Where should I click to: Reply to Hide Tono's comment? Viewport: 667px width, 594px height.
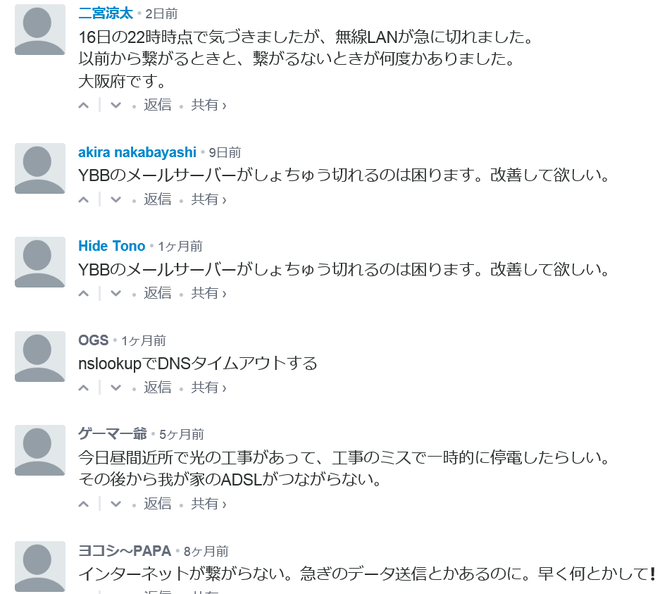[x=157, y=294]
